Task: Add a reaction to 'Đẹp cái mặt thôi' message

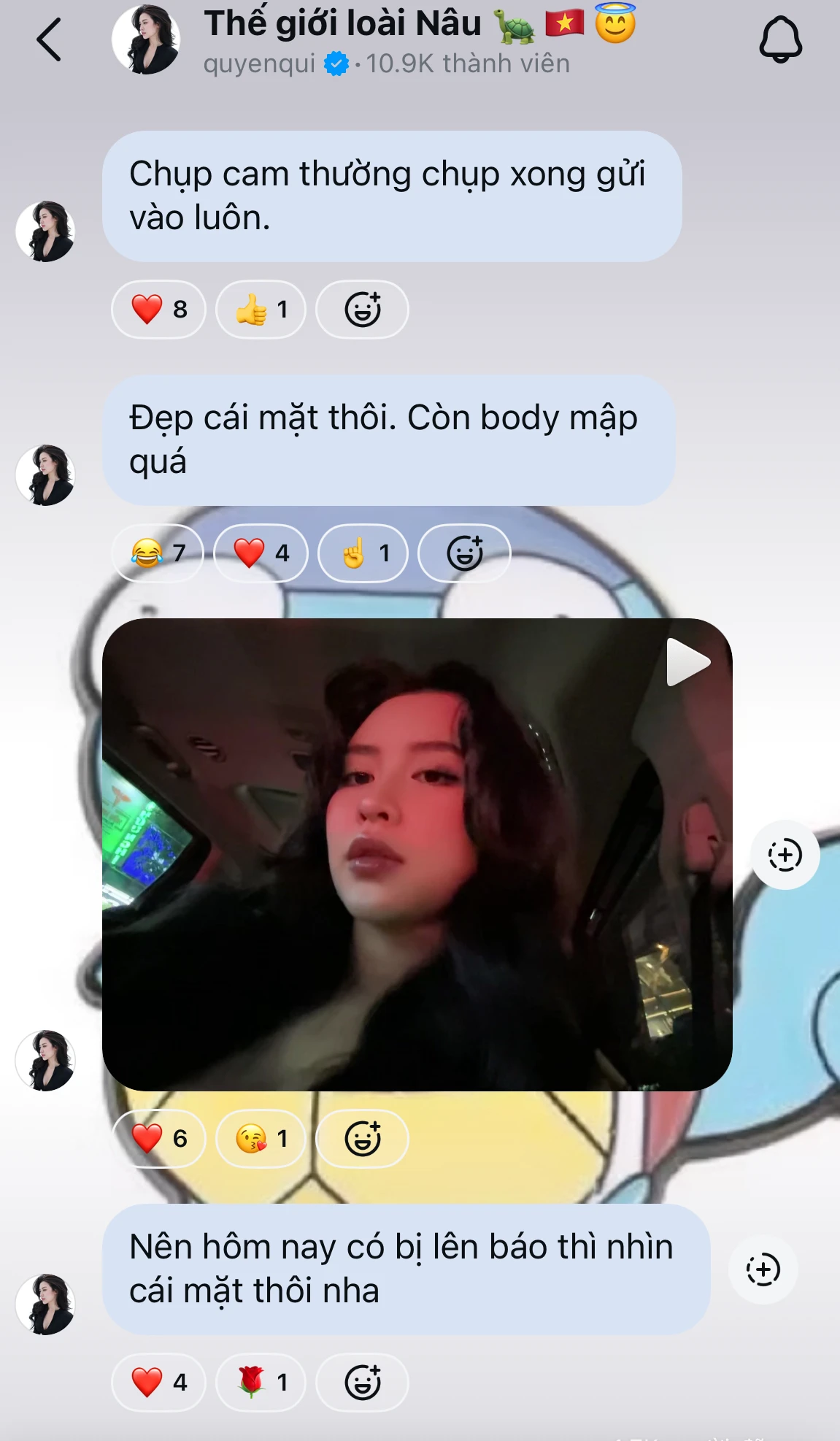Action: click(x=464, y=553)
